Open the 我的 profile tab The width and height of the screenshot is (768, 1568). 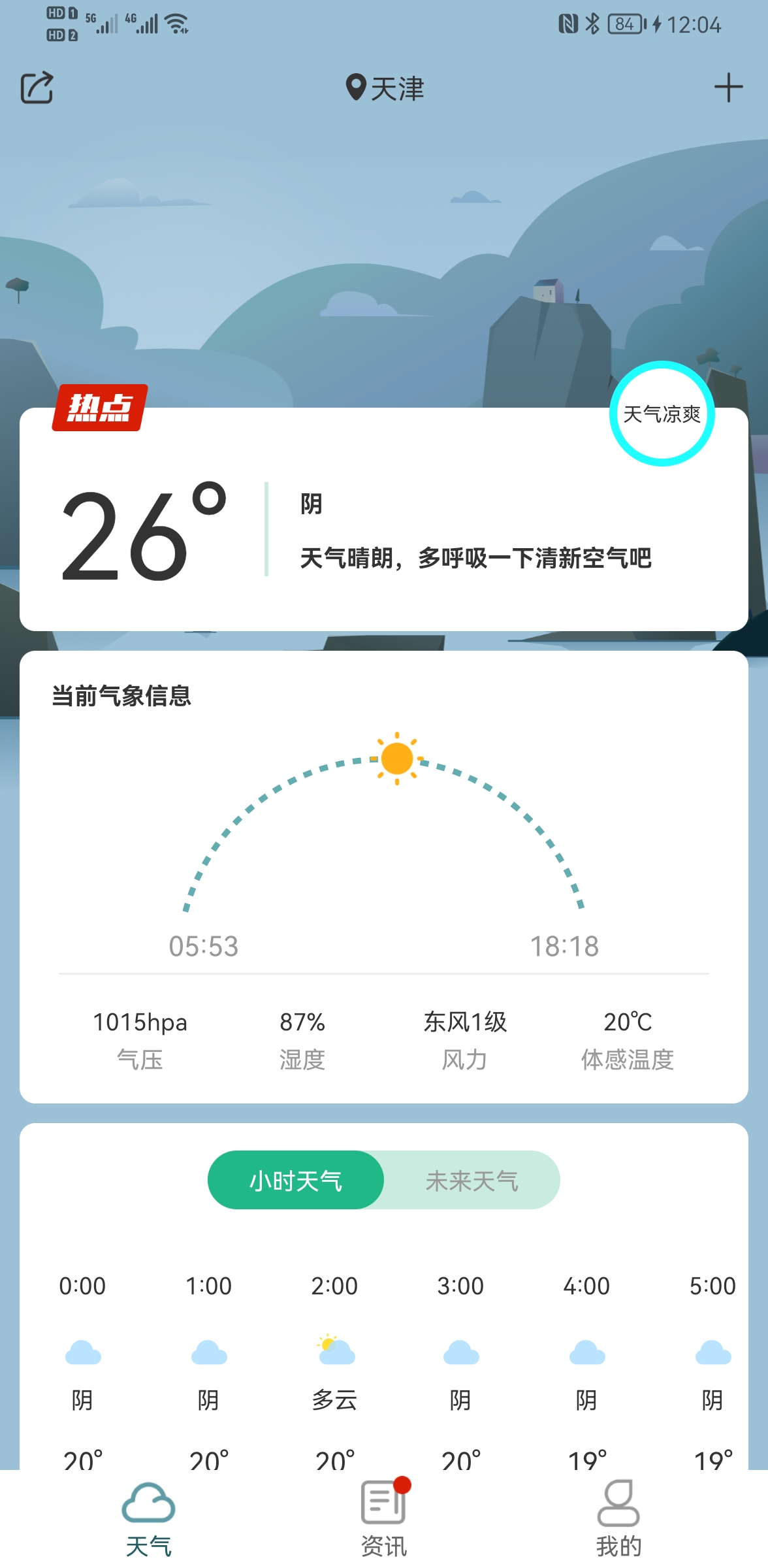point(618,1520)
